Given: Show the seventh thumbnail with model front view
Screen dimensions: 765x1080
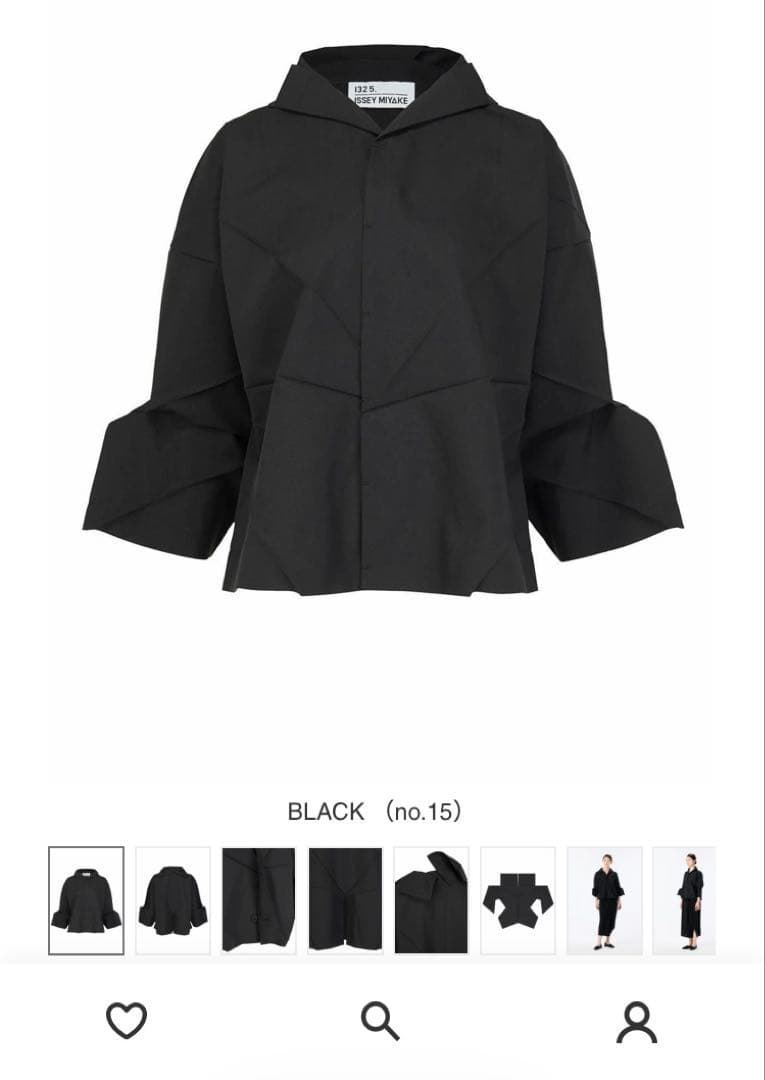Looking at the screenshot, I should click(604, 900).
